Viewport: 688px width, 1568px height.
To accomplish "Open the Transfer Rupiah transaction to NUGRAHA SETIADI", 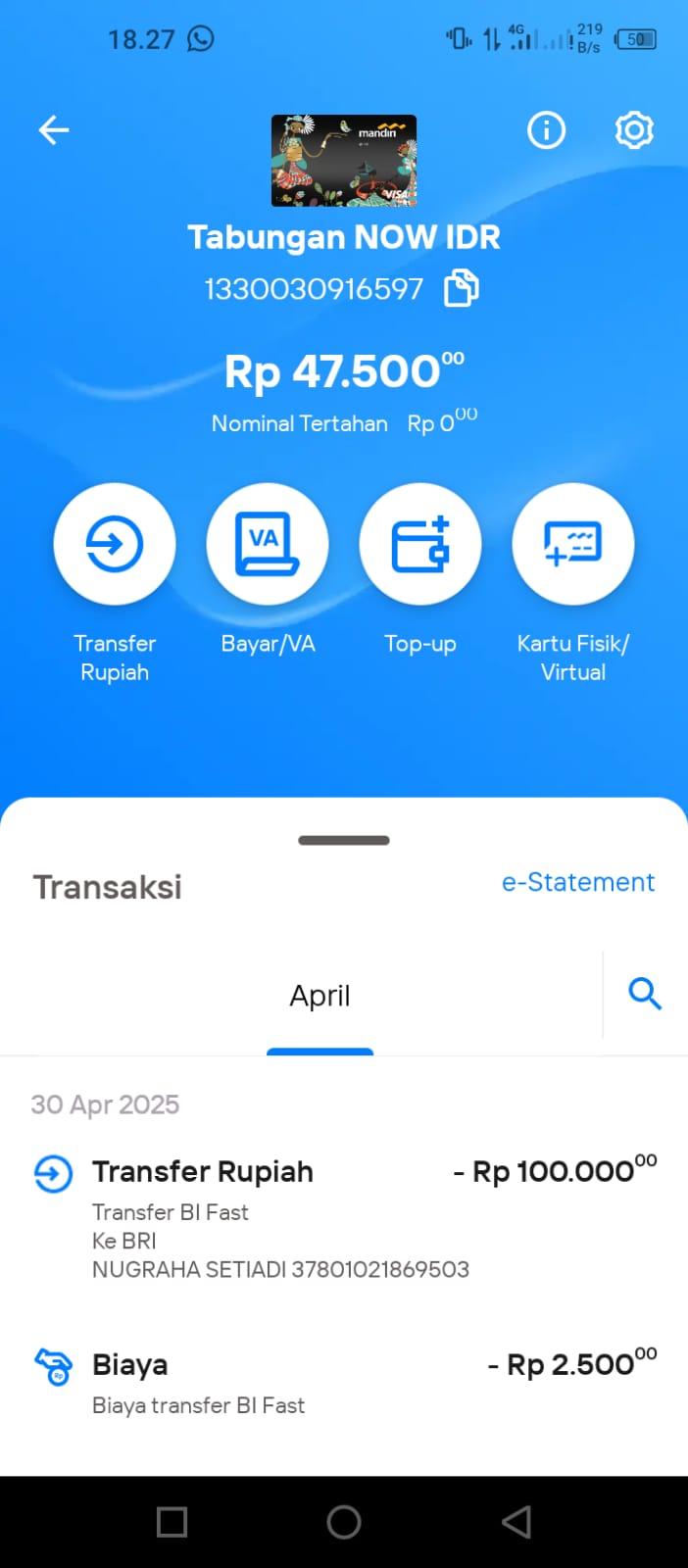I will [344, 1218].
